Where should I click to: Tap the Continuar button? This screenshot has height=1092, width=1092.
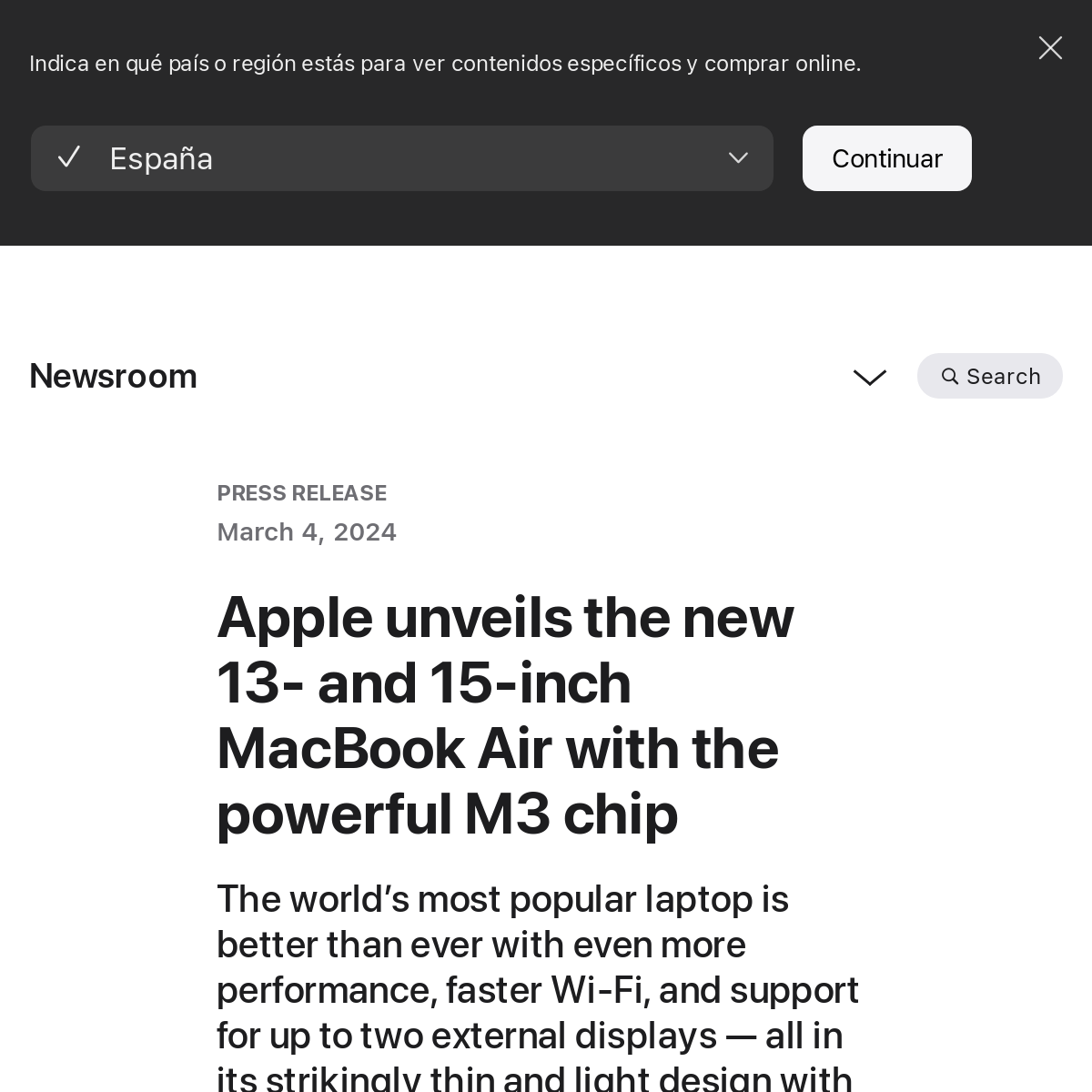tap(886, 158)
